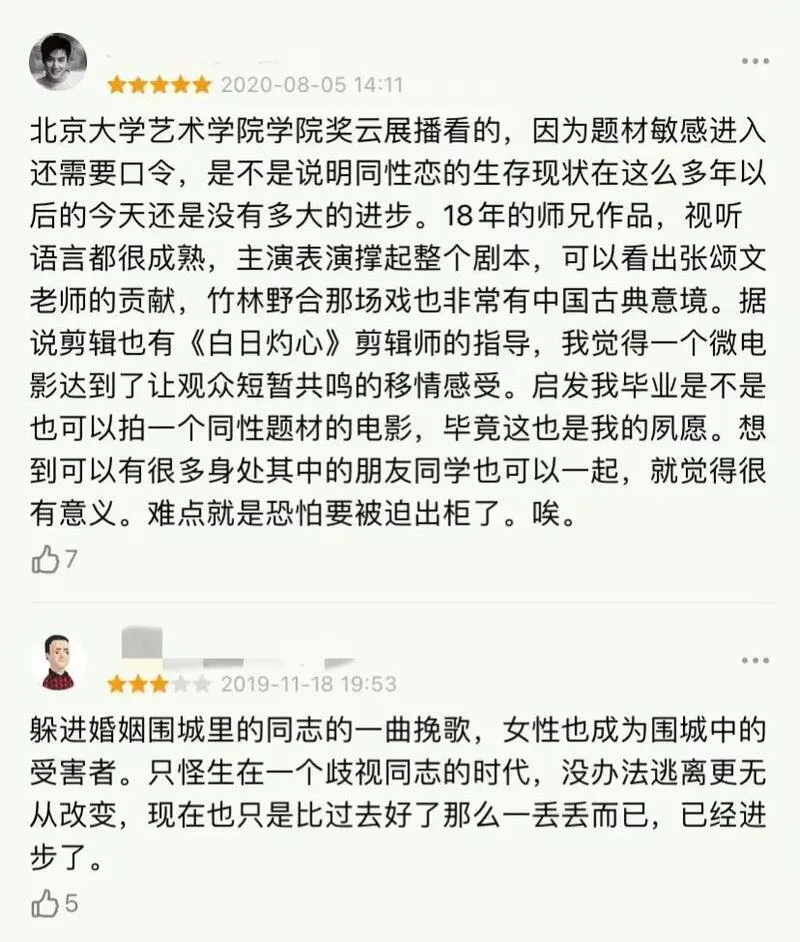800x942 pixels.
Task: Like the 2019-11-18 three-star review
Action: click(46, 904)
